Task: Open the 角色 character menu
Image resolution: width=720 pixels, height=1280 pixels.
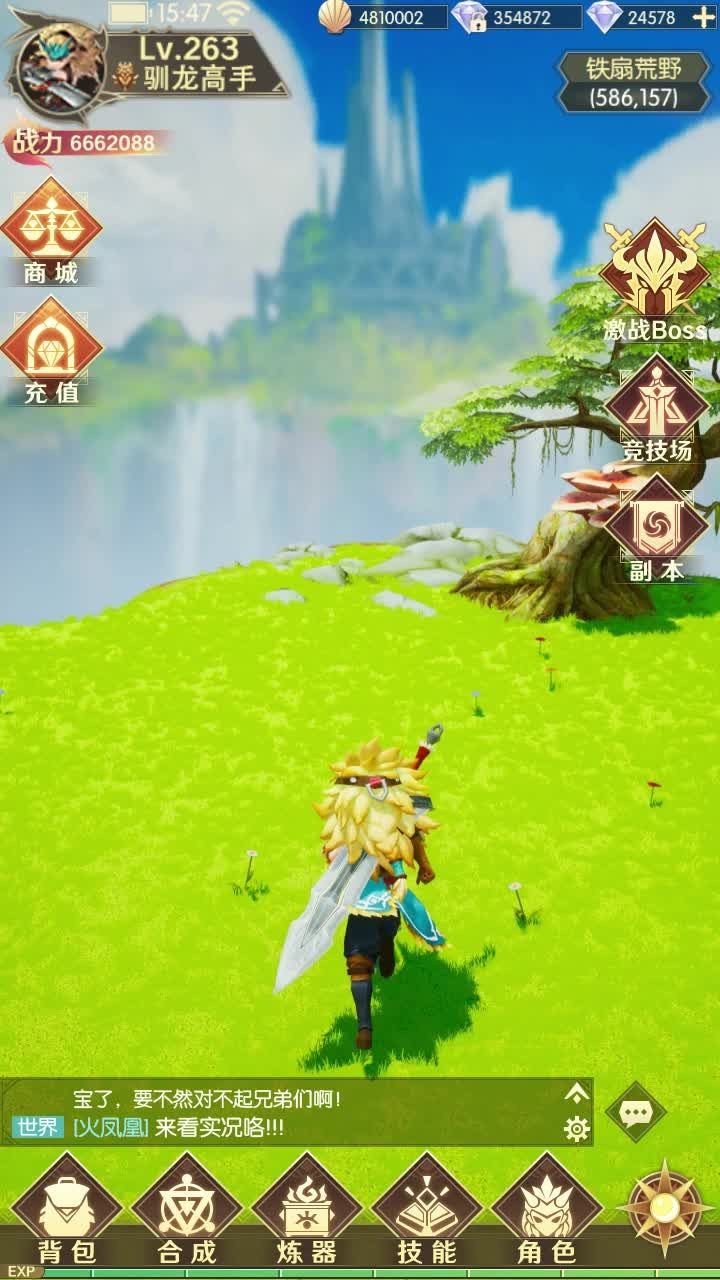Action: 547,1208
